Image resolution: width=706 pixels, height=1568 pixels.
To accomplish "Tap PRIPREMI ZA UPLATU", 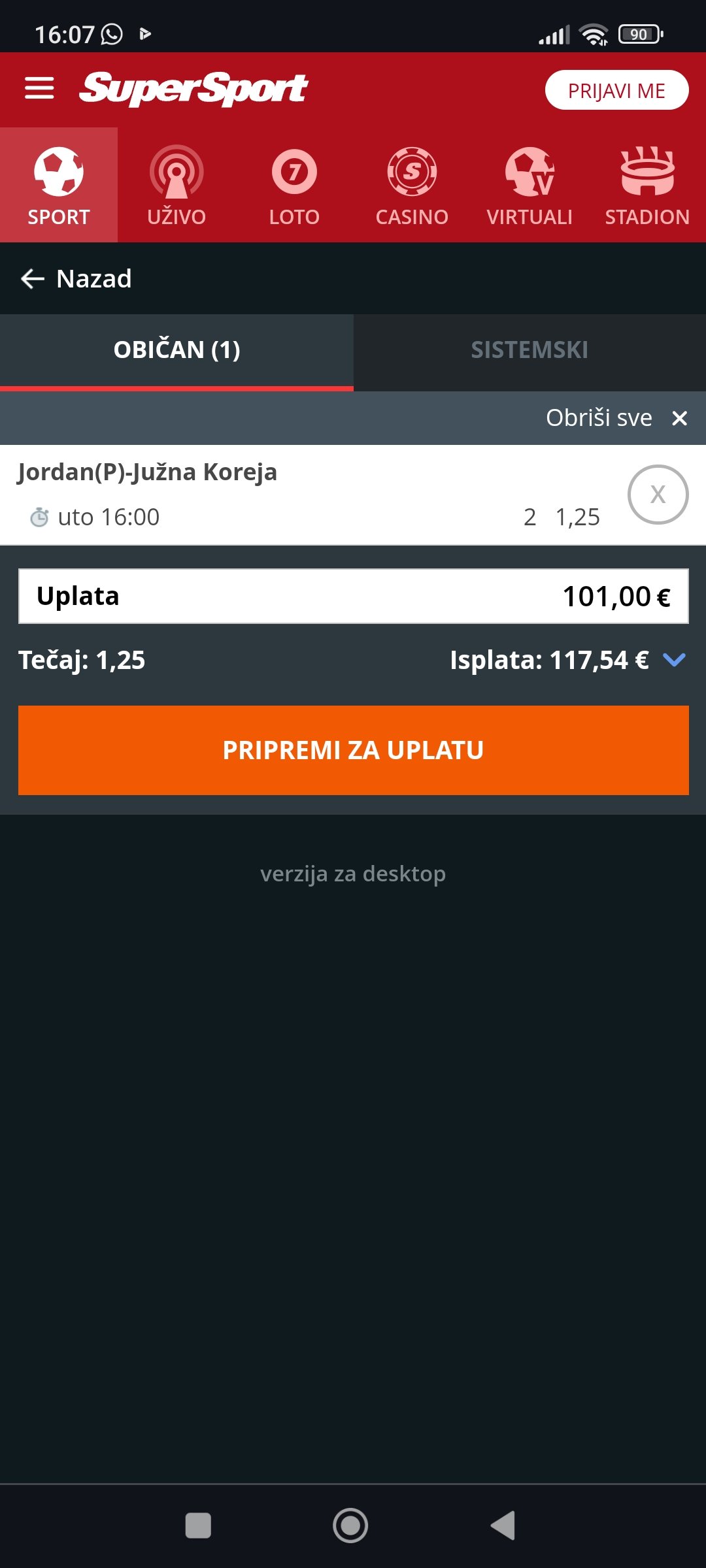I will point(353,750).
